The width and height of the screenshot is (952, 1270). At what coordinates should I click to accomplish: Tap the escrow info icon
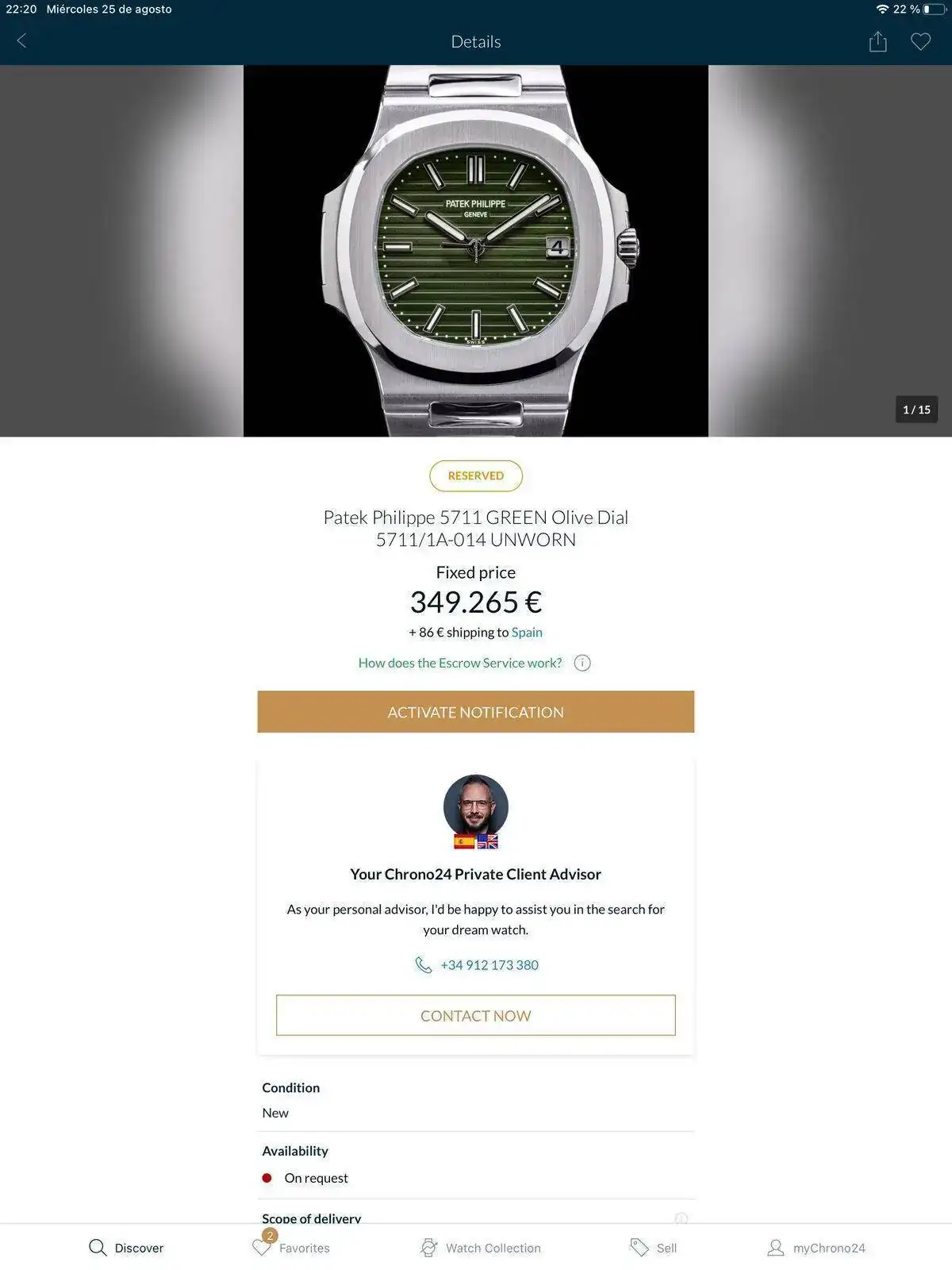click(582, 663)
